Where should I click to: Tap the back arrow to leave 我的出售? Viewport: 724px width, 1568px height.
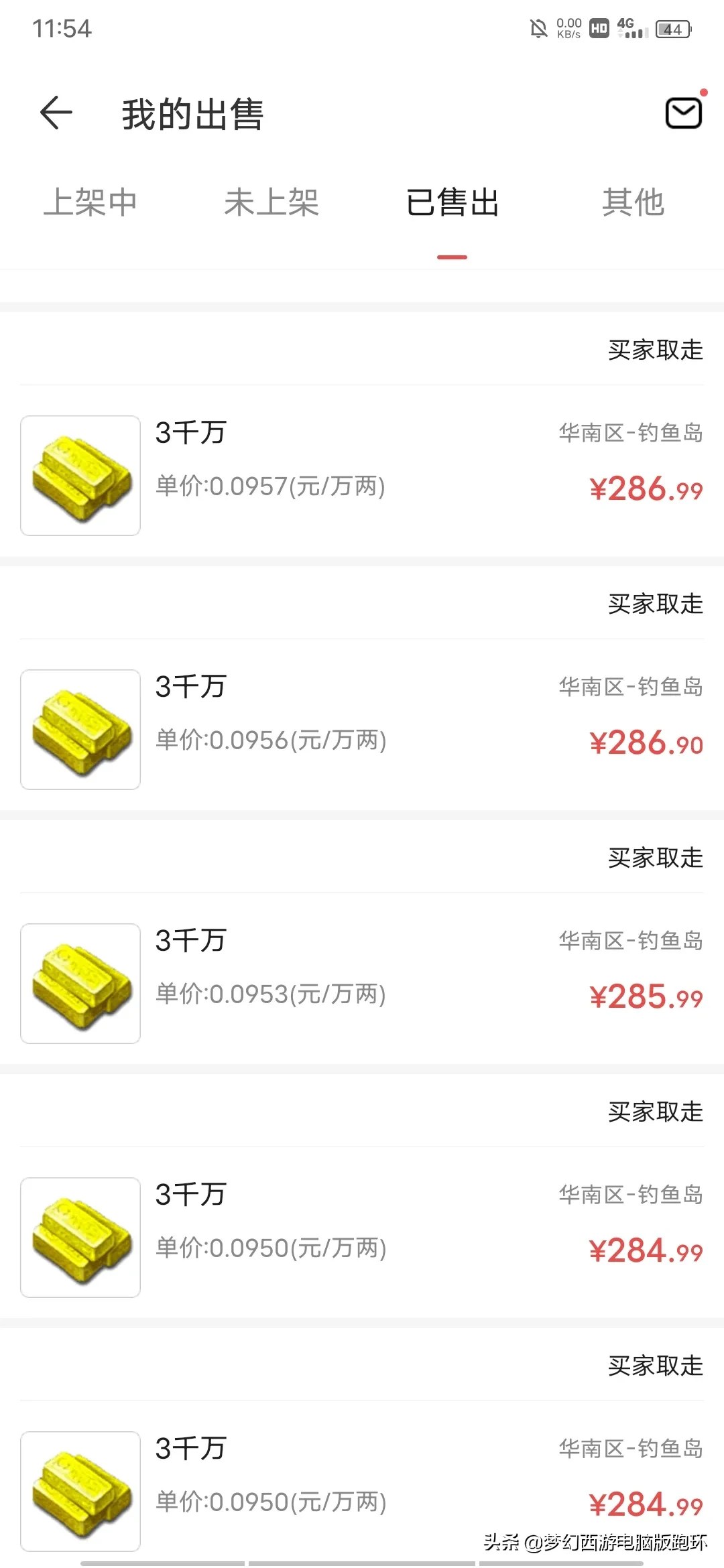(x=55, y=113)
